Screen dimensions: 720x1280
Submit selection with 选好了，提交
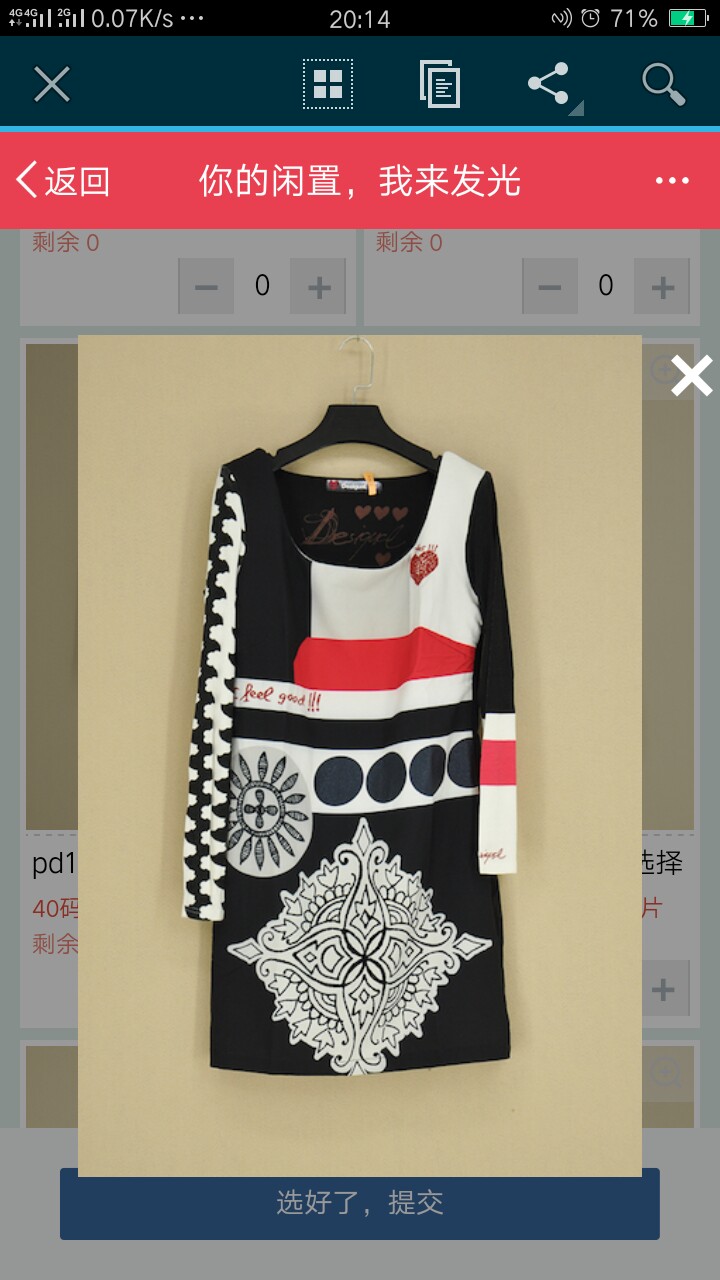click(x=360, y=1203)
